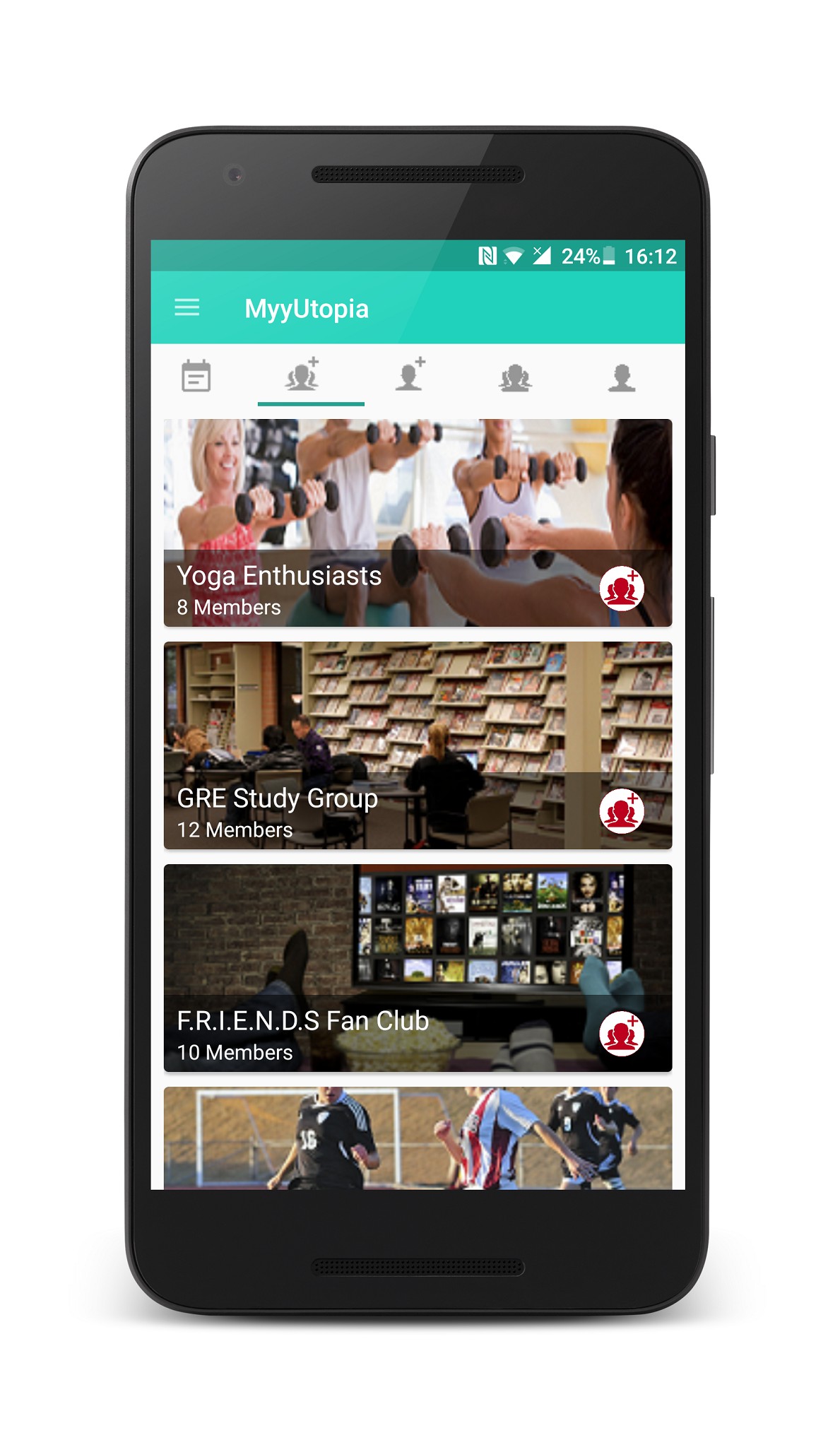The width and height of the screenshot is (840, 1440).
Task: Open the my groups tab
Action: pyautogui.click(x=515, y=377)
